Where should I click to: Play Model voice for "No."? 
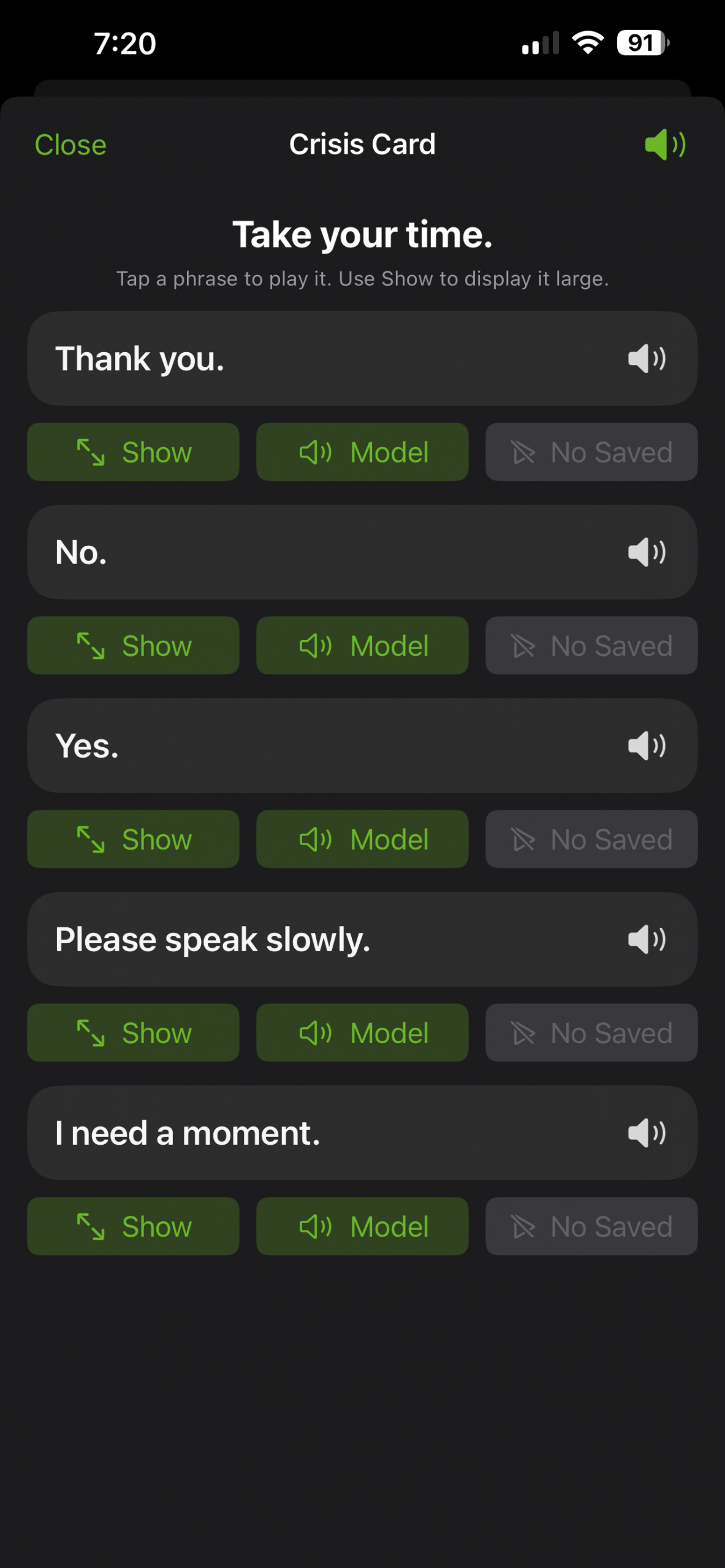[362, 646]
